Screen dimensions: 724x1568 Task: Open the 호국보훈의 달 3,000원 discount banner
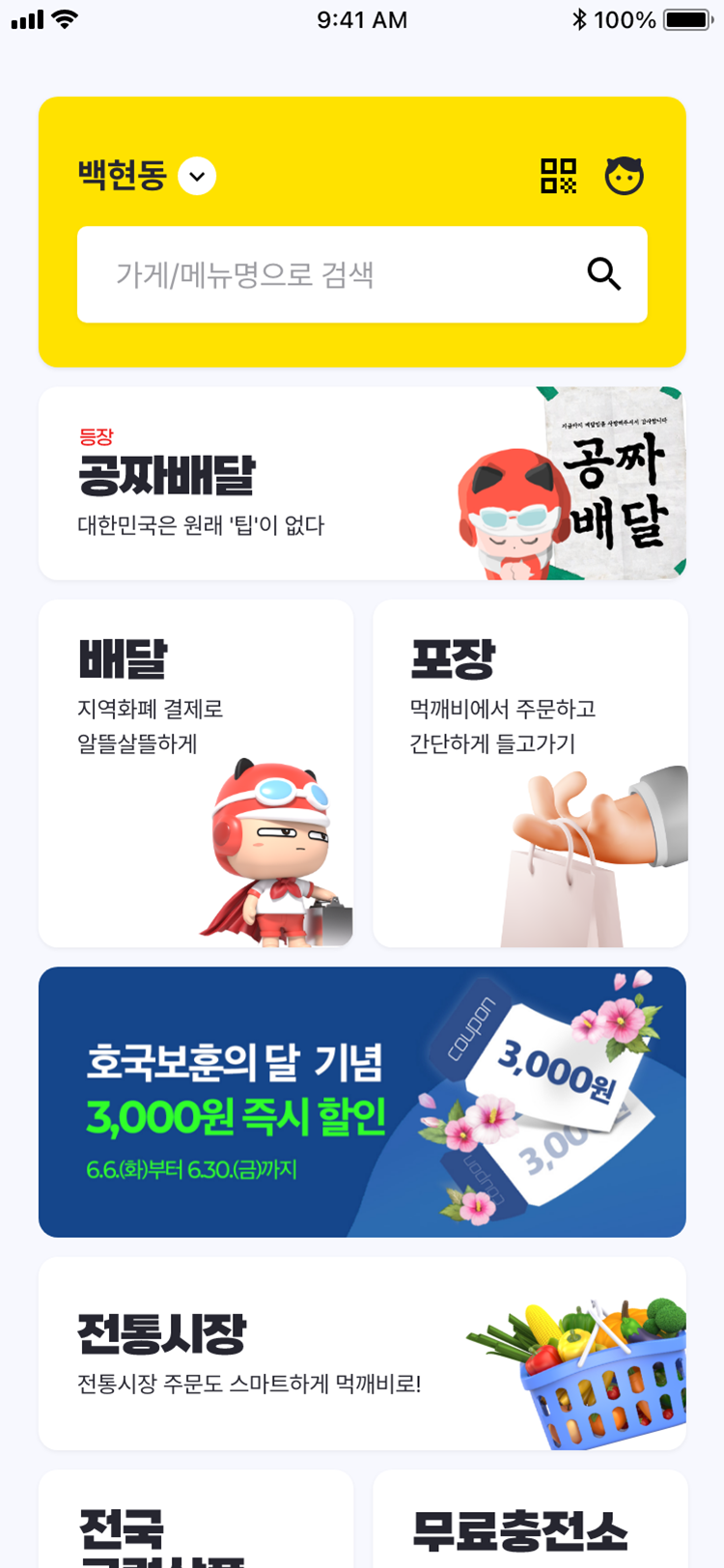pyautogui.click(x=362, y=1102)
